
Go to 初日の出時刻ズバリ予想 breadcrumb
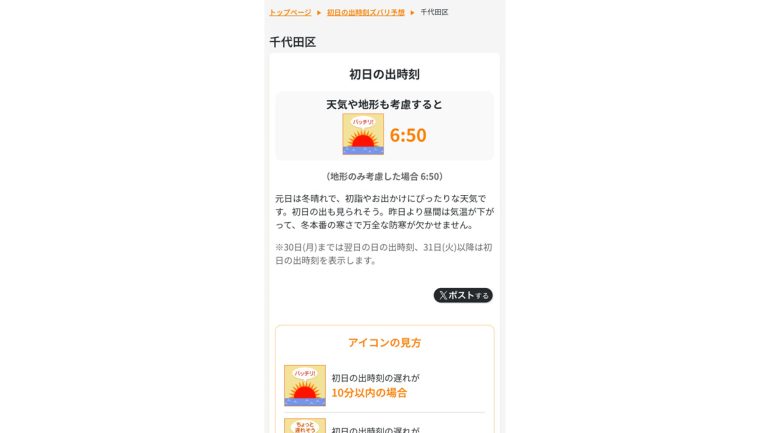coord(365,12)
